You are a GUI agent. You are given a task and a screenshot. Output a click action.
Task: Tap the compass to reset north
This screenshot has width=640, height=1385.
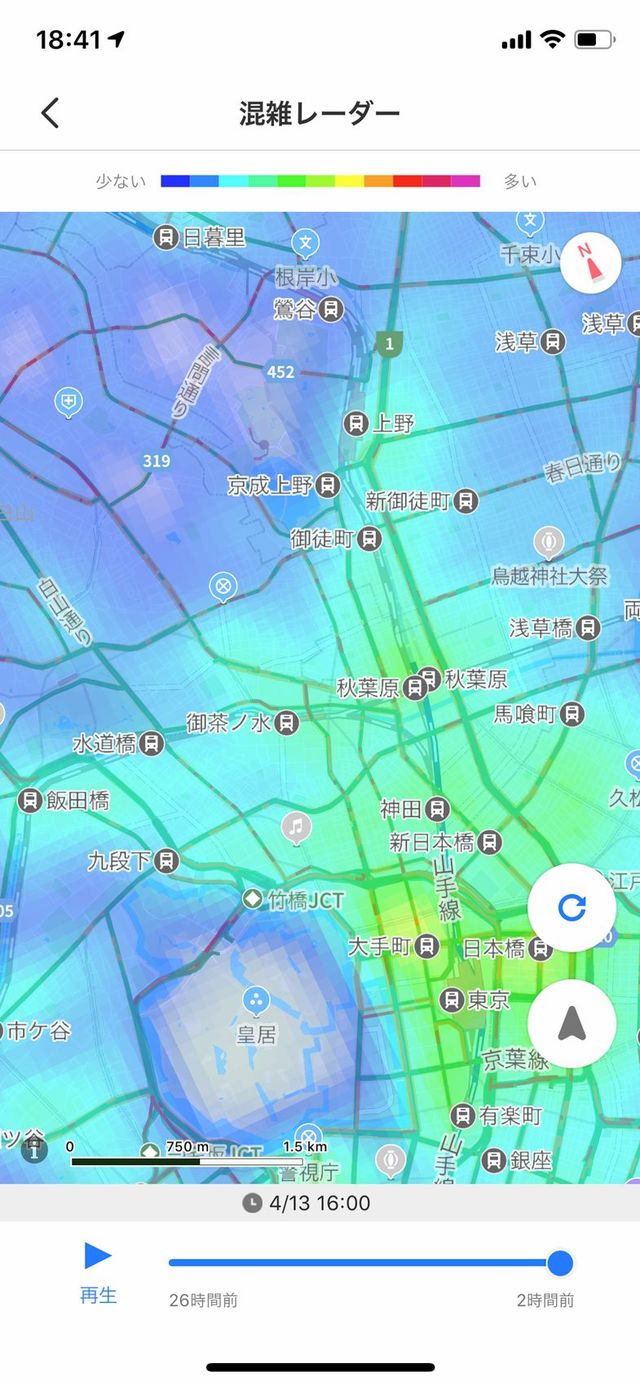(x=590, y=265)
